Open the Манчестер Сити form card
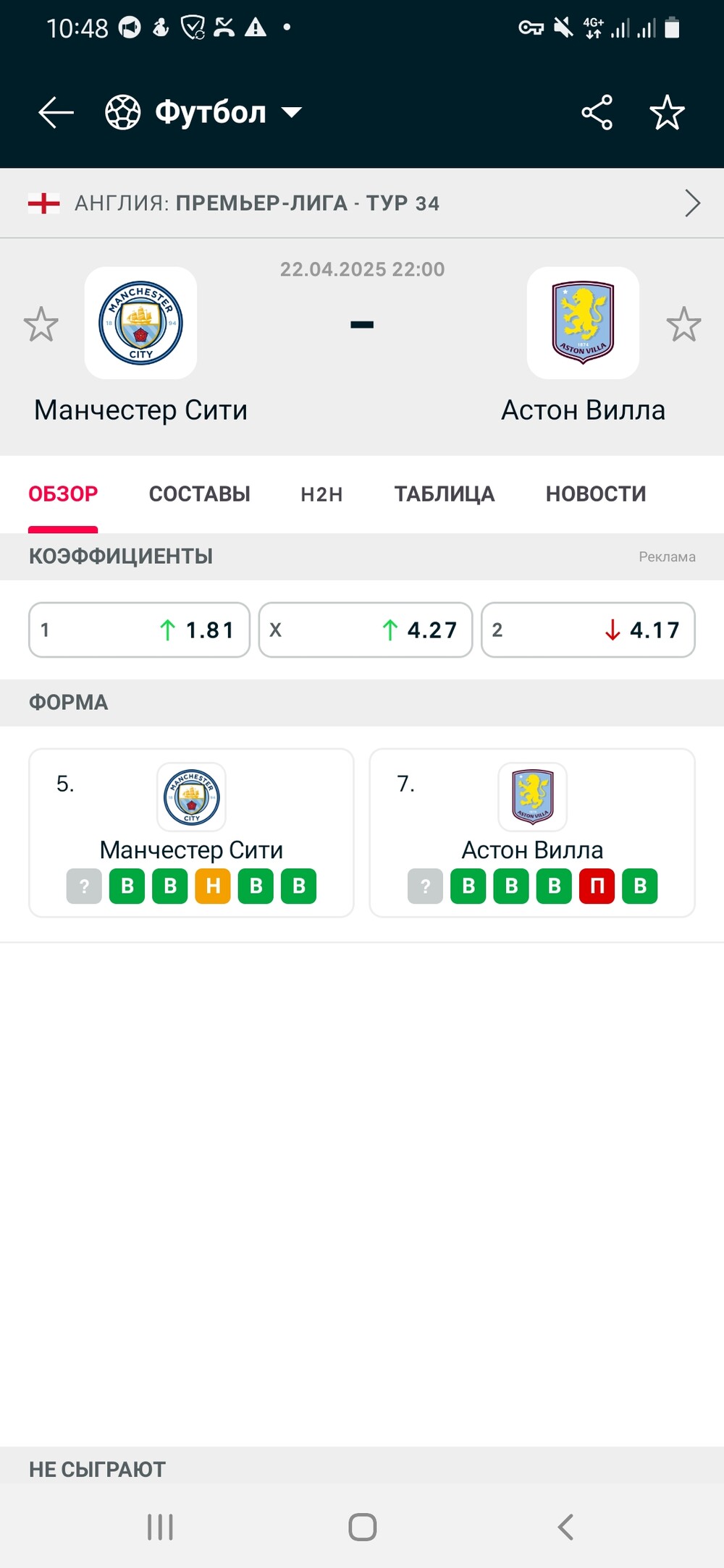 pos(191,833)
